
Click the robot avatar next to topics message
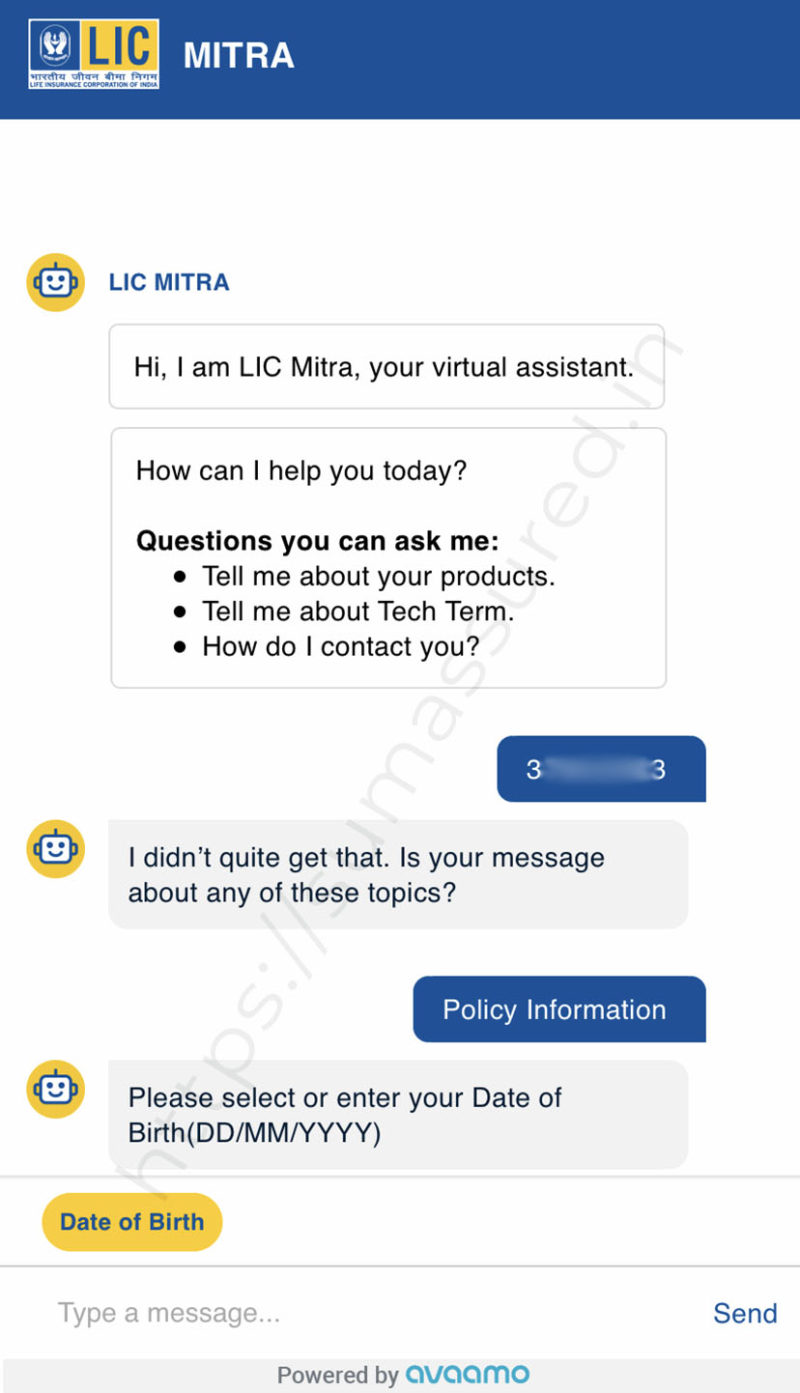coord(55,848)
